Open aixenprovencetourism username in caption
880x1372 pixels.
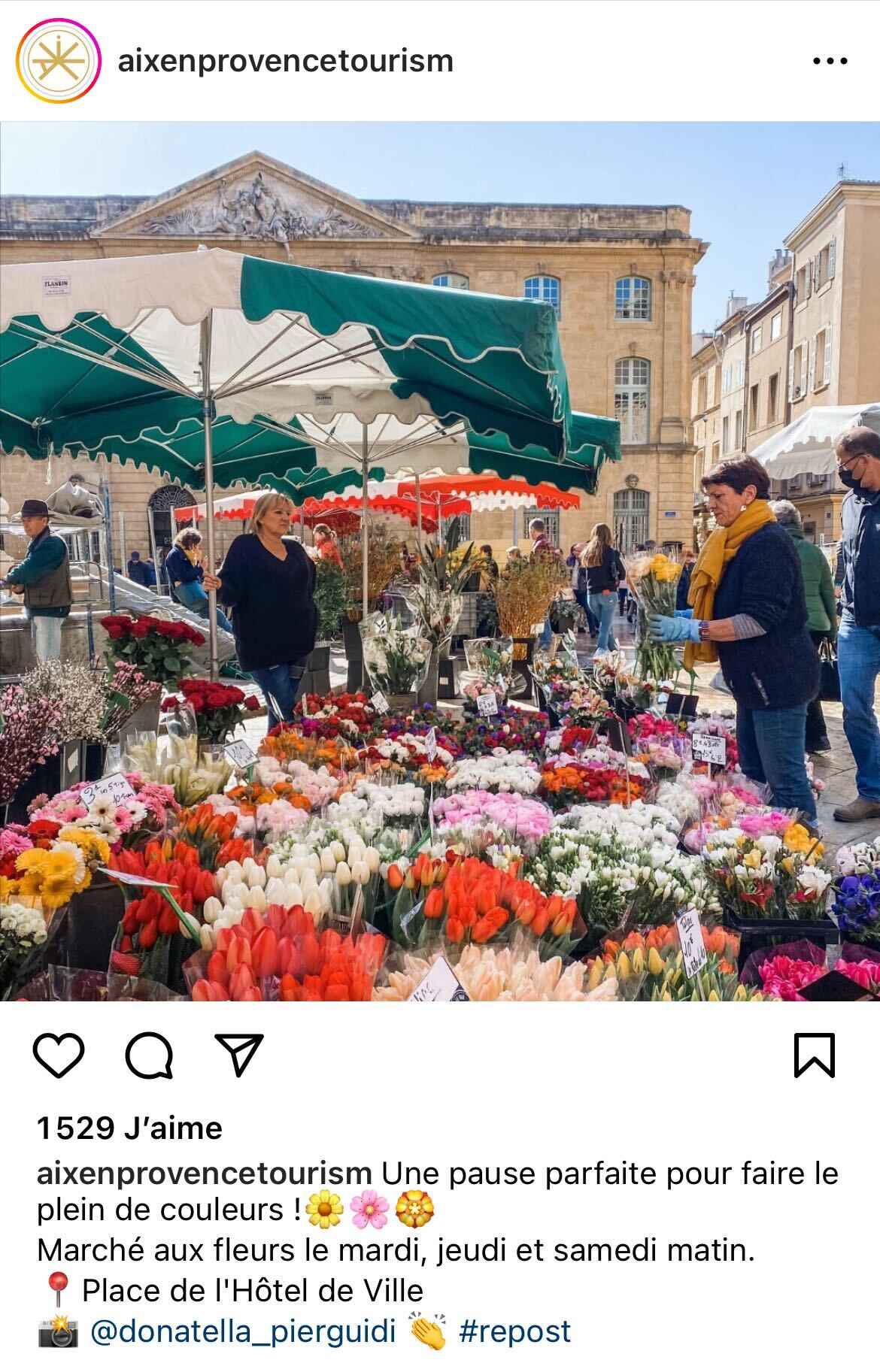pos(204,1173)
